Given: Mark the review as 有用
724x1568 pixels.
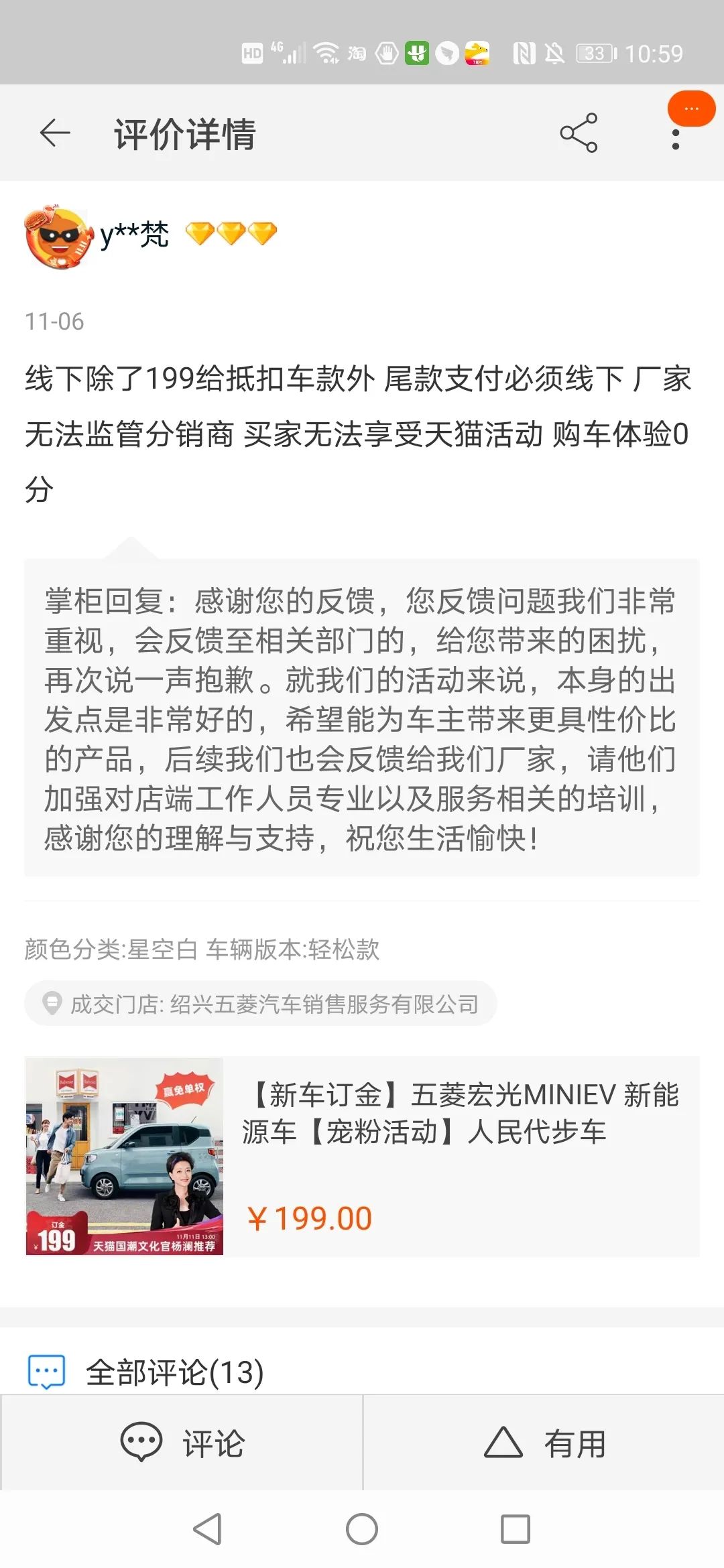Looking at the screenshot, I should coord(544,1443).
